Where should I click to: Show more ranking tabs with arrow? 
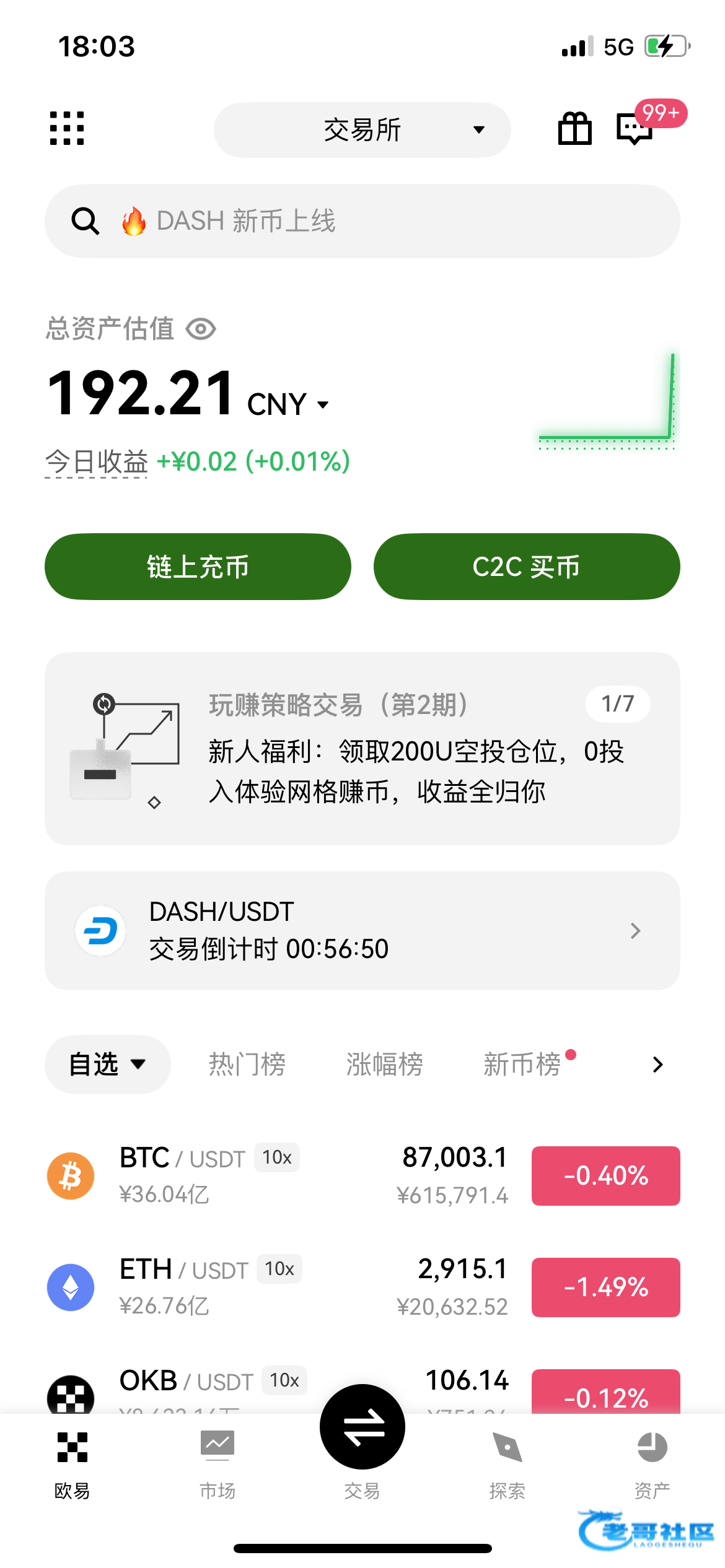click(x=657, y=1065)
